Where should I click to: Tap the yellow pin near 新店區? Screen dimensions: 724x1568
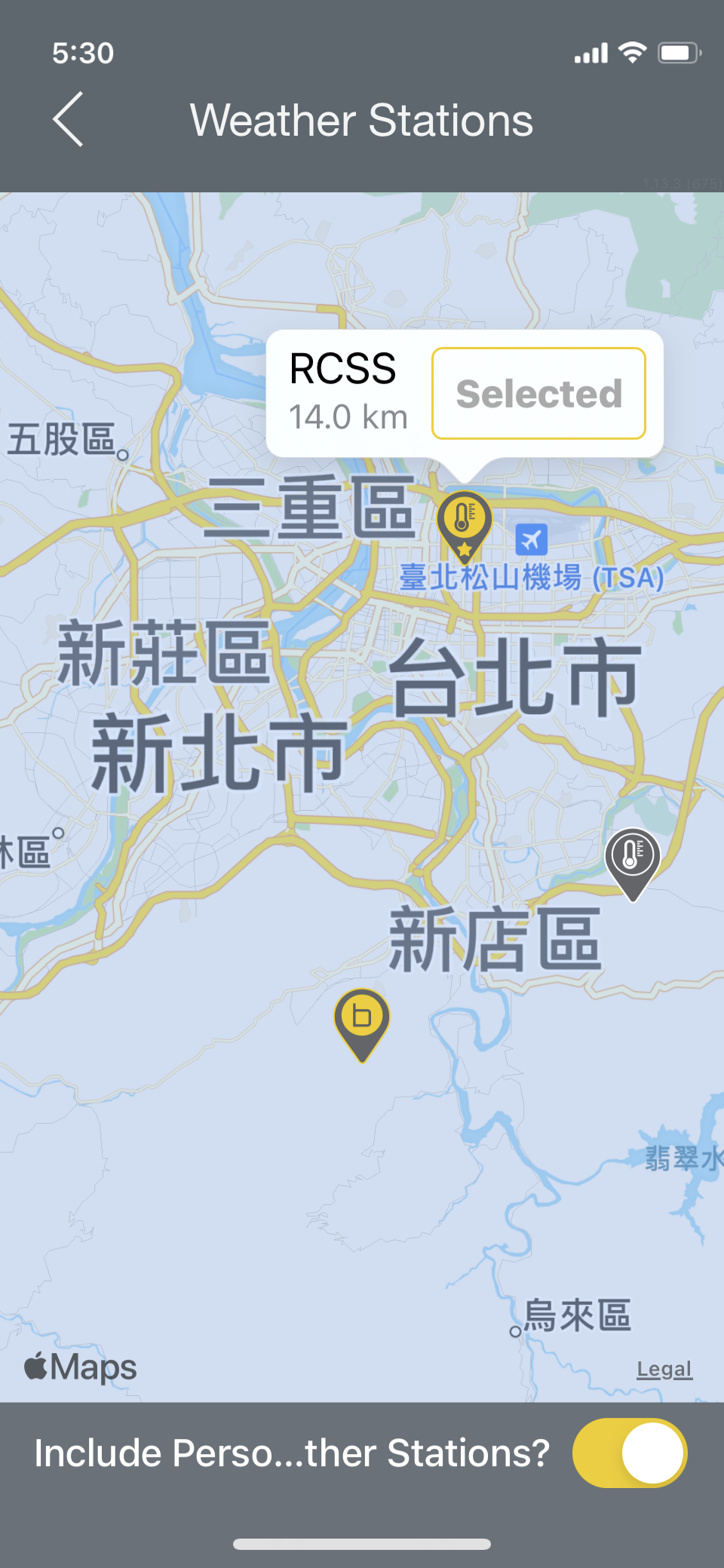tap(362, 1019)
